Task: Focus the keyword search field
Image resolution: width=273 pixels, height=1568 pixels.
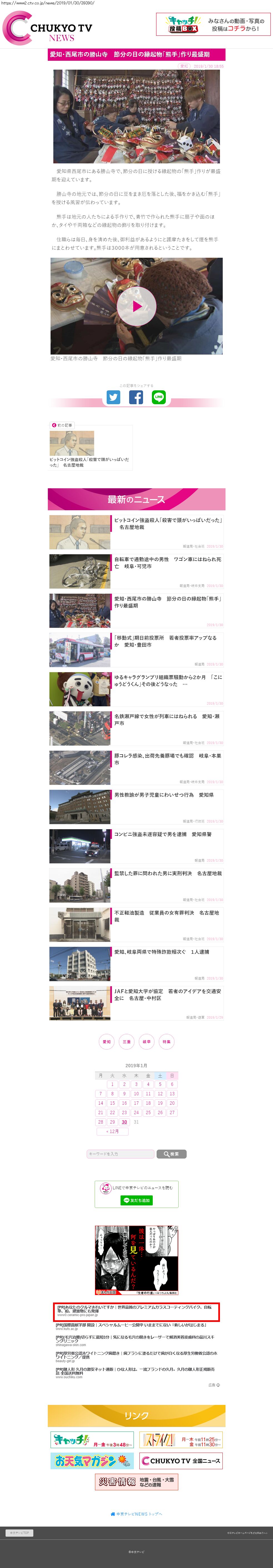Action: tap(120, 1154)
